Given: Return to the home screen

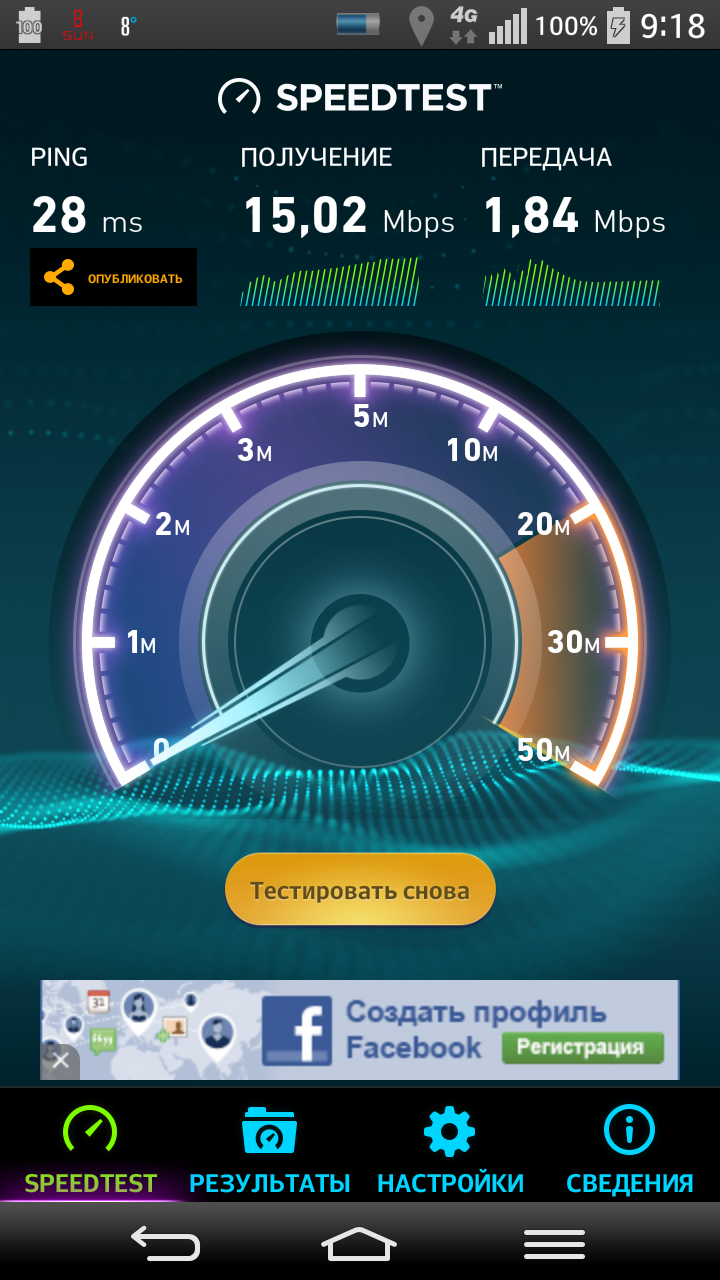Looking at the screenshot, I should tap(359, 1243).
